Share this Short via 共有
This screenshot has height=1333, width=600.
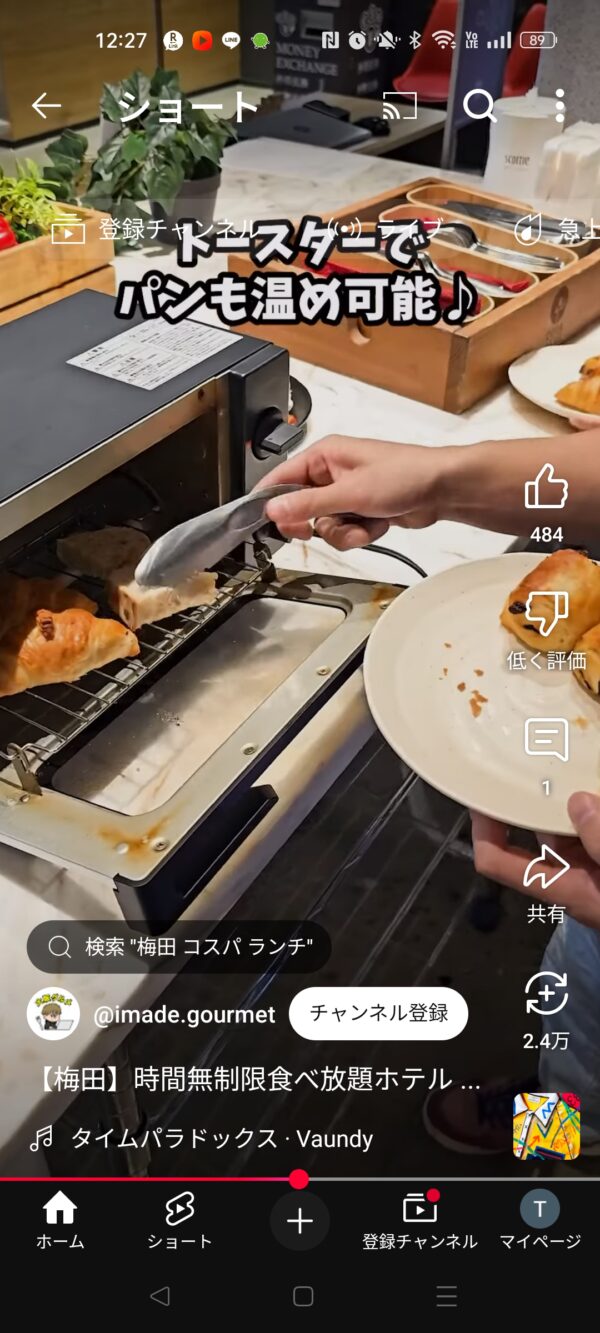546,867
